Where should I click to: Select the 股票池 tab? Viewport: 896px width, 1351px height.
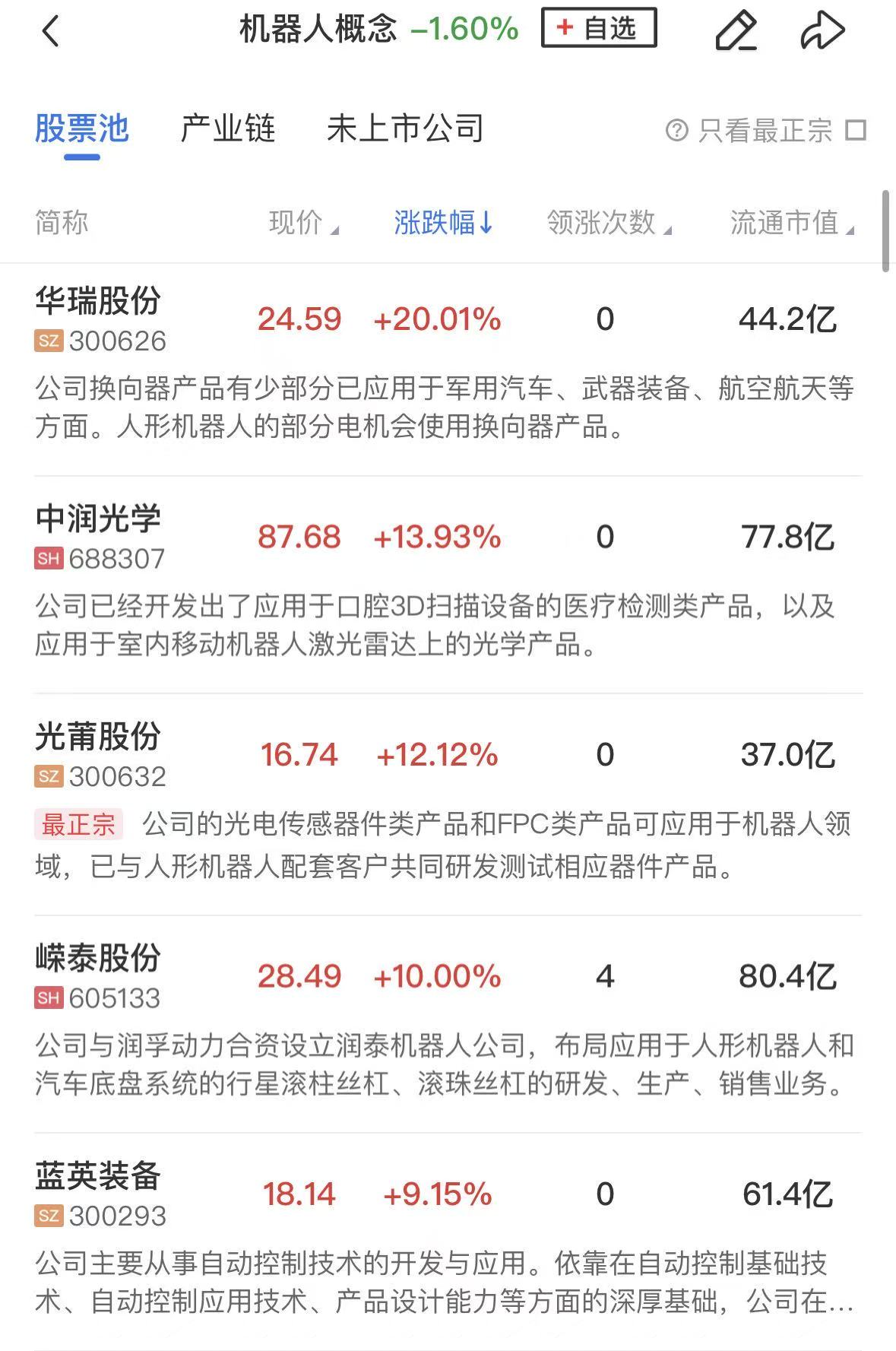(82, 129)
